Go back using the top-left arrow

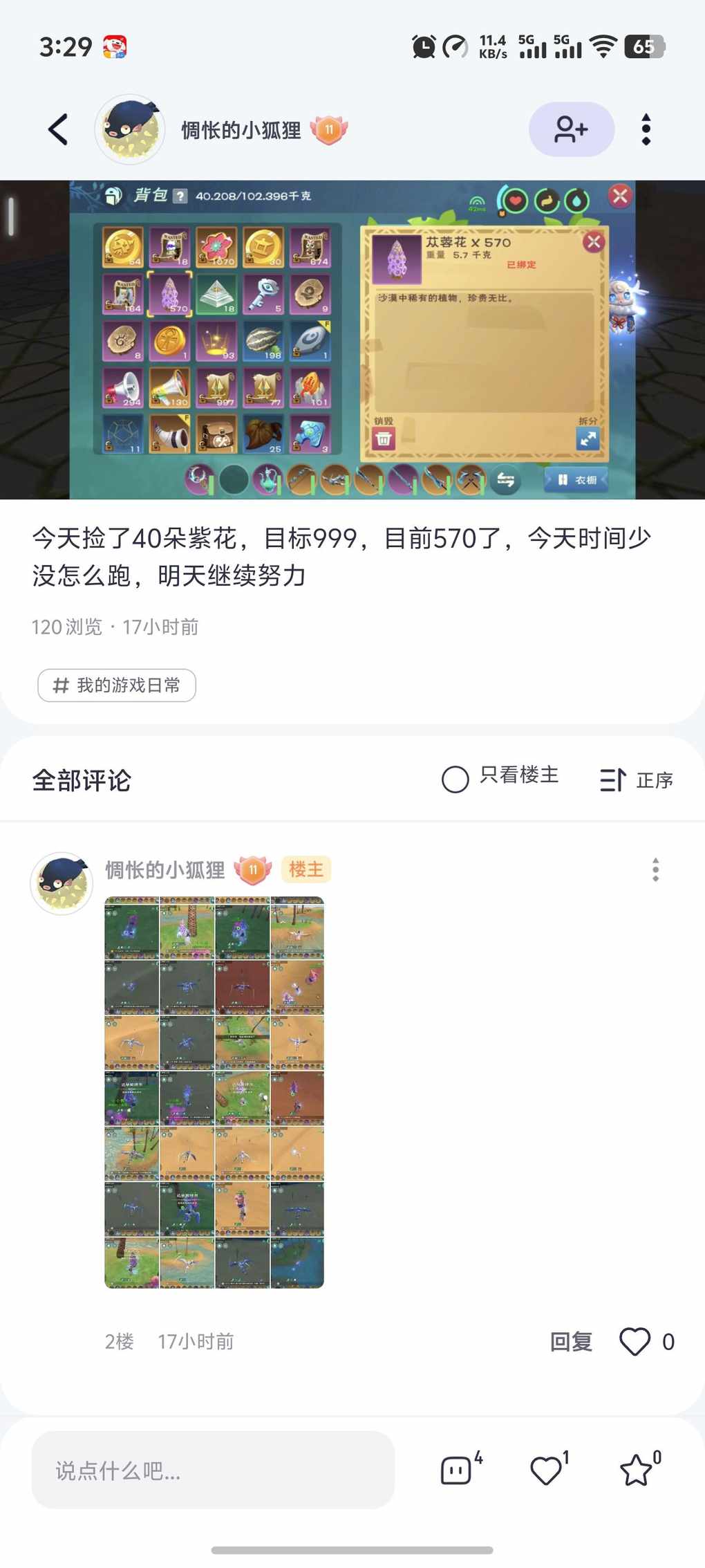click(x=59, y=129)
